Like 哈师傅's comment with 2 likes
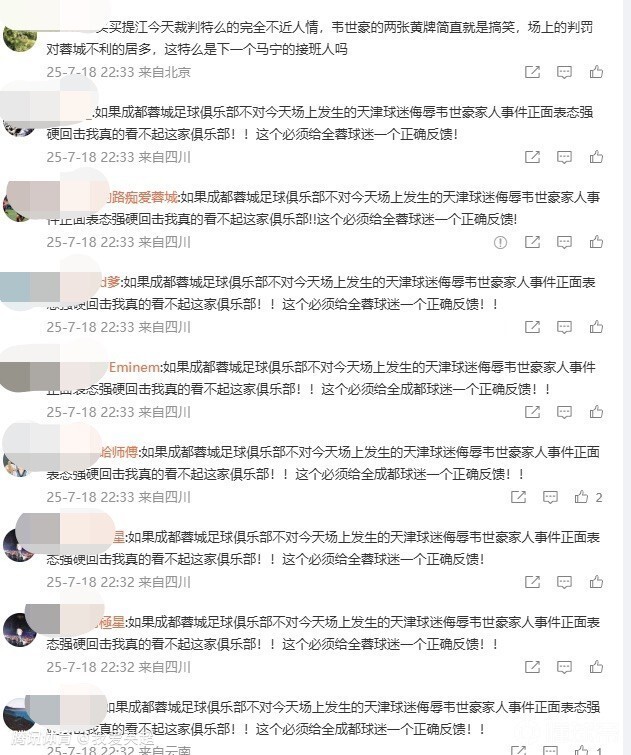This screenshot has height=755, width=631. click(582, 497)
